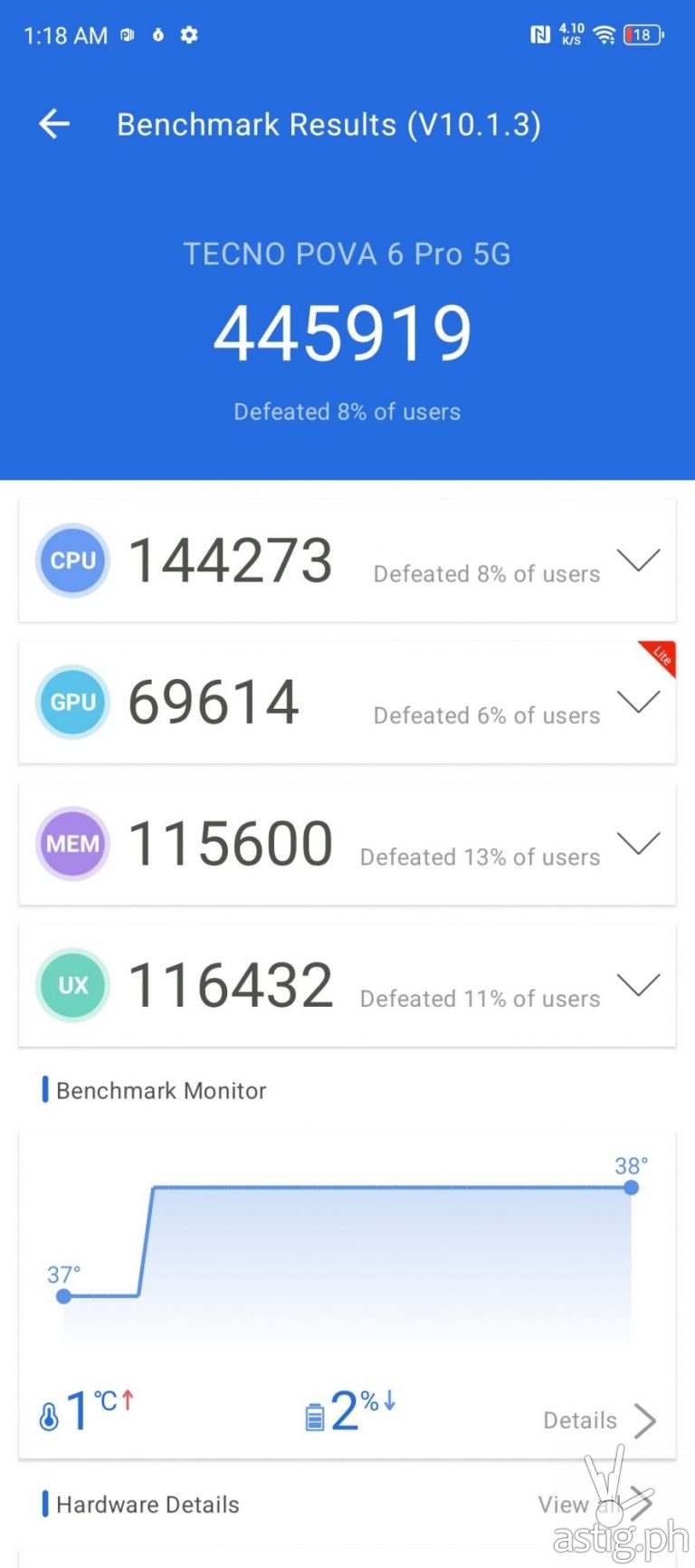Screen dimensions: 695x1568
Task: Expand the CPU score details
Action: (x=639, y=560)
